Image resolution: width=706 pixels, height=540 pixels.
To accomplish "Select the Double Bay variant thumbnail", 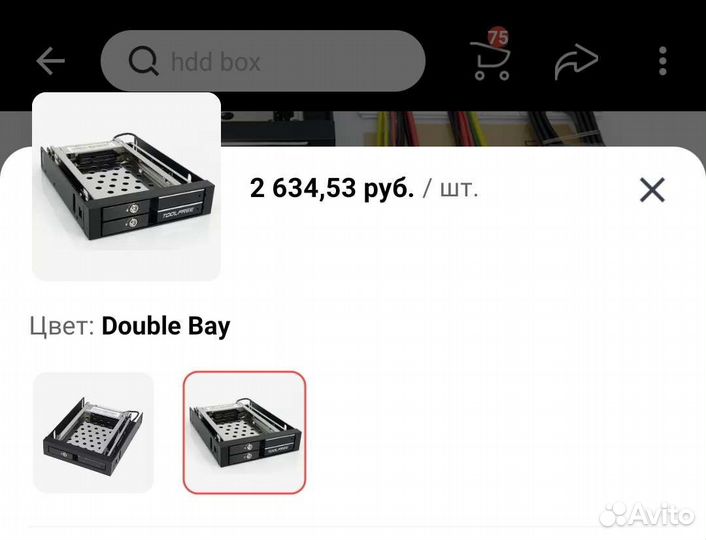I will point(244,432).
